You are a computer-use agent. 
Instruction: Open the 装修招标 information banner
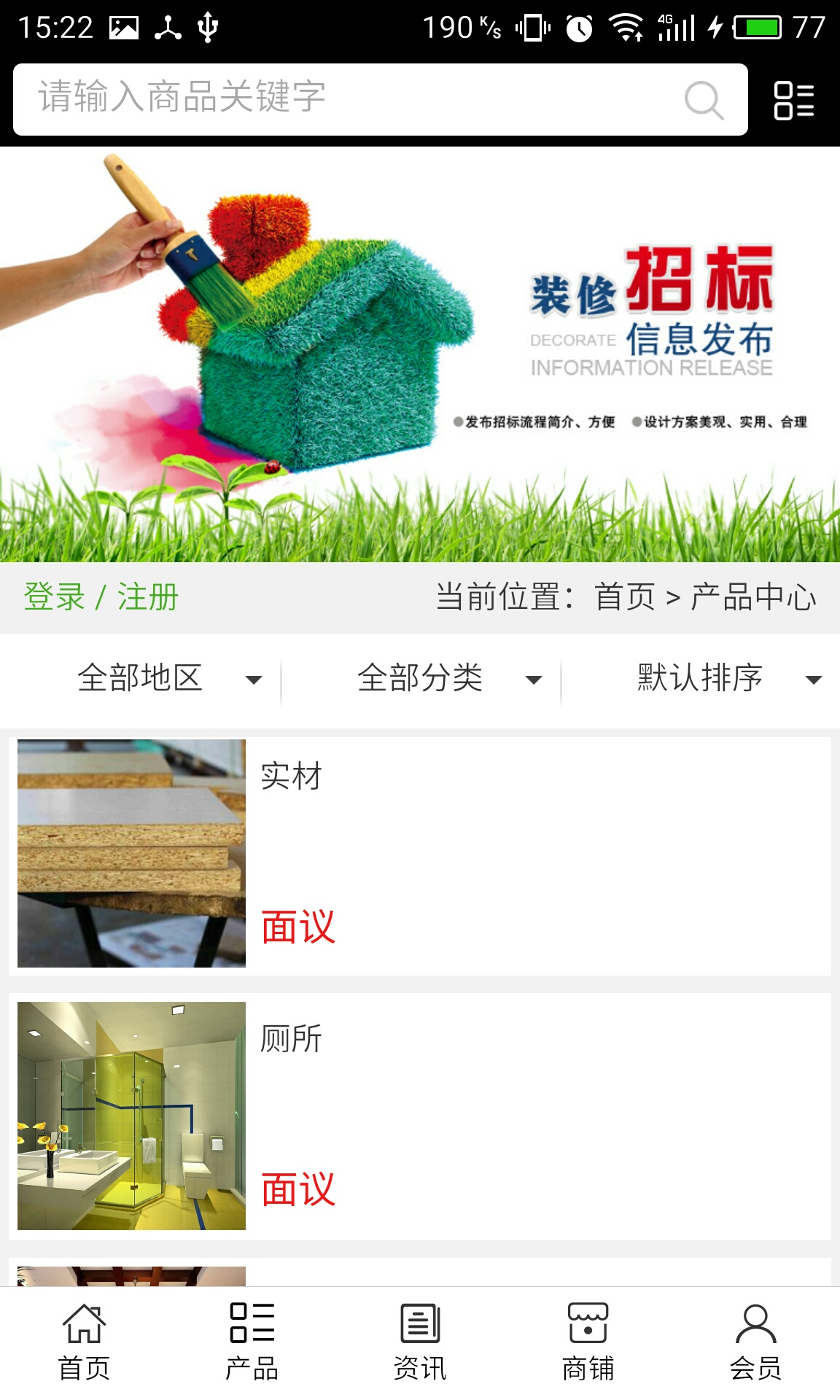(420, 354)
